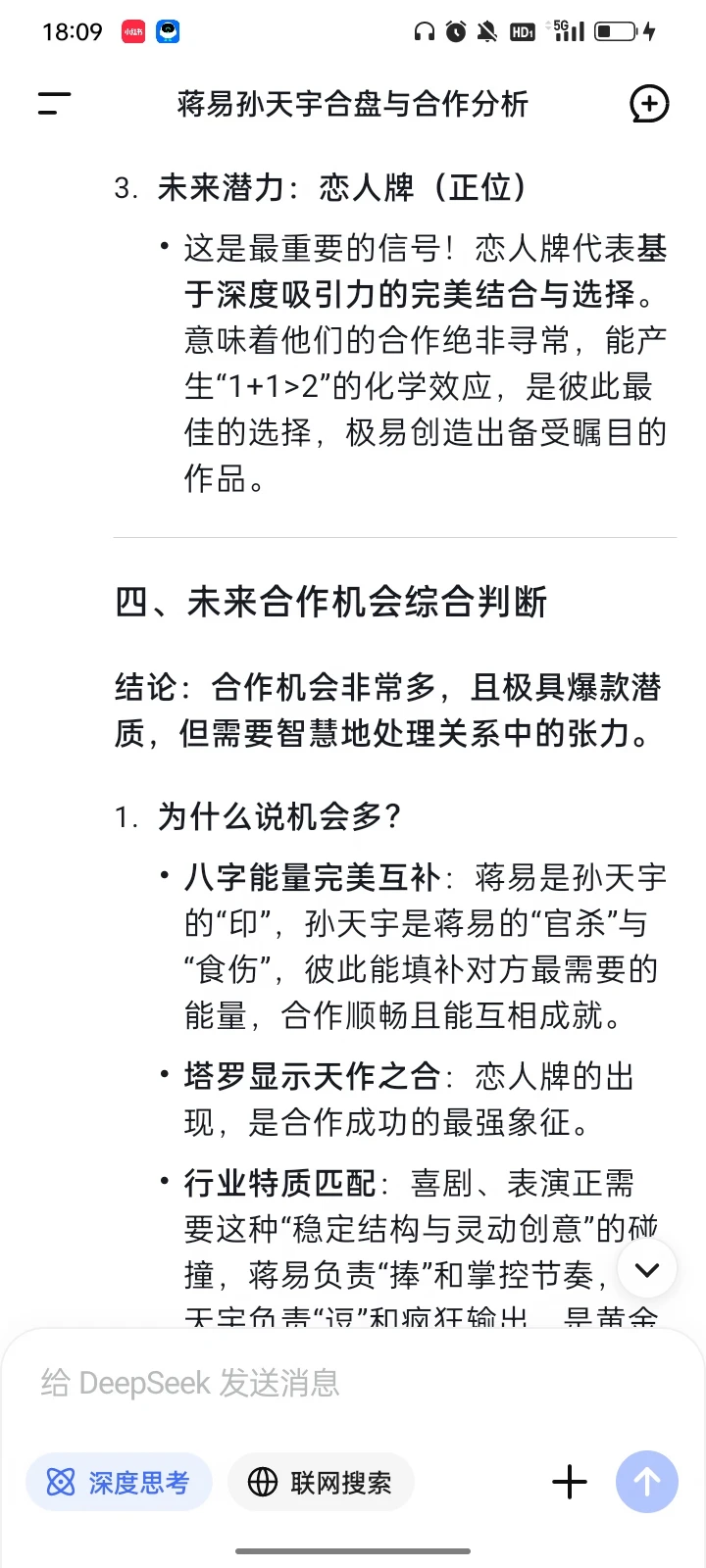Open the sidebar menu icon
This screenshot has height=1568, width=706.
pos(55,103)
